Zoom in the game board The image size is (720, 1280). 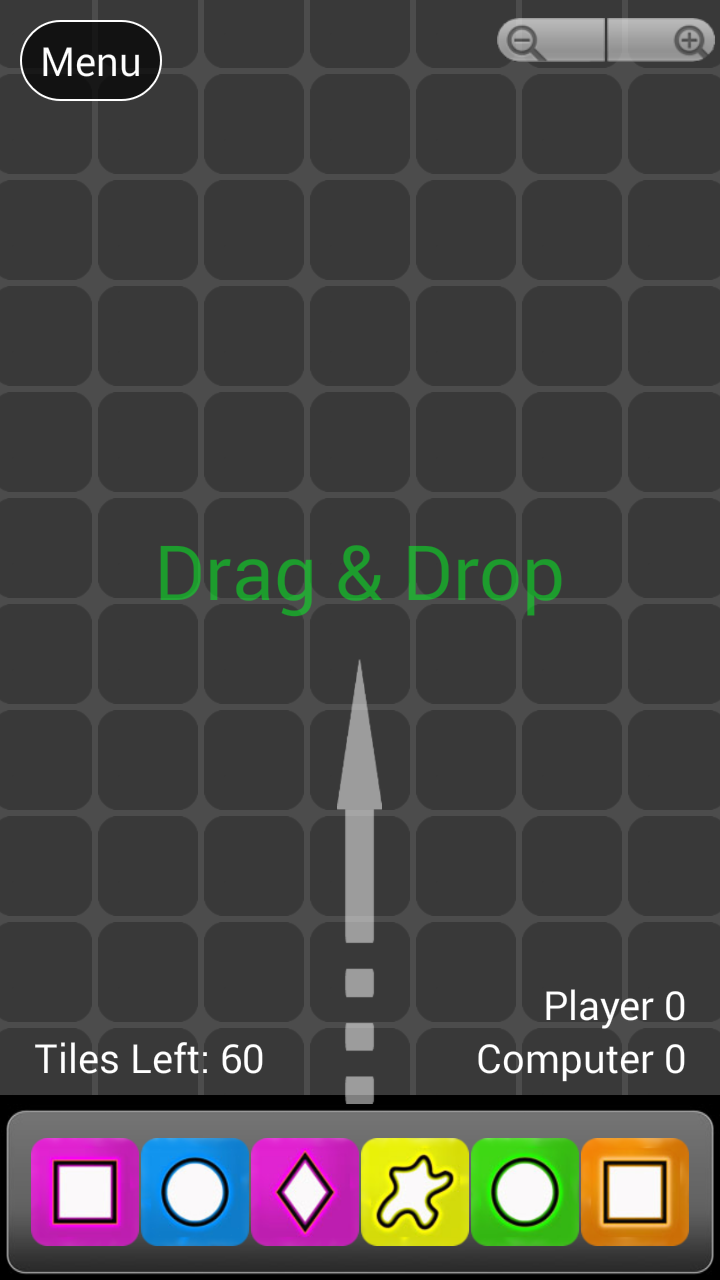(x=661, y=42)
